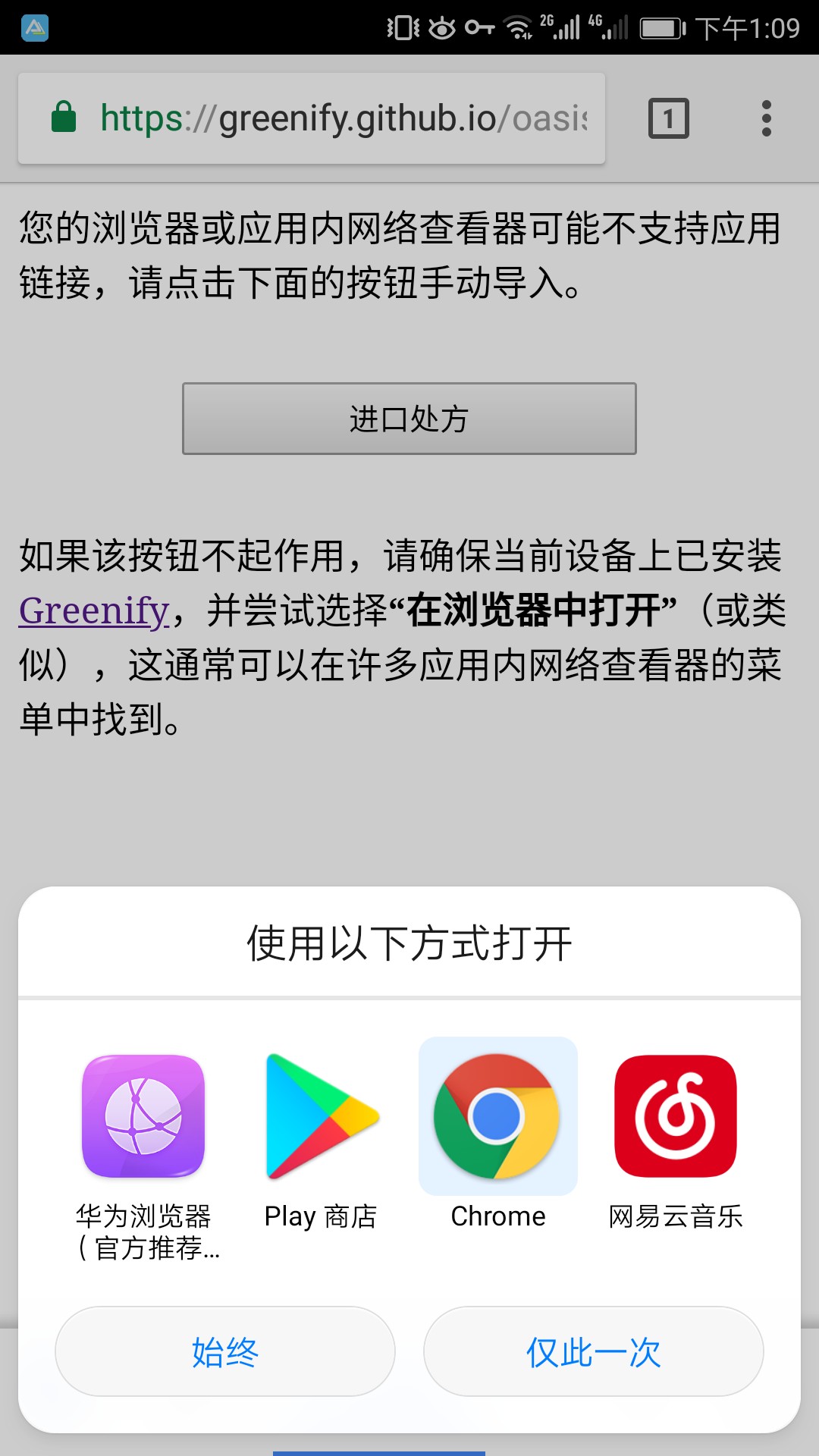The image size is (819, 1456).
Task: Open the Greenify link
Action: (x=94, y=611)
